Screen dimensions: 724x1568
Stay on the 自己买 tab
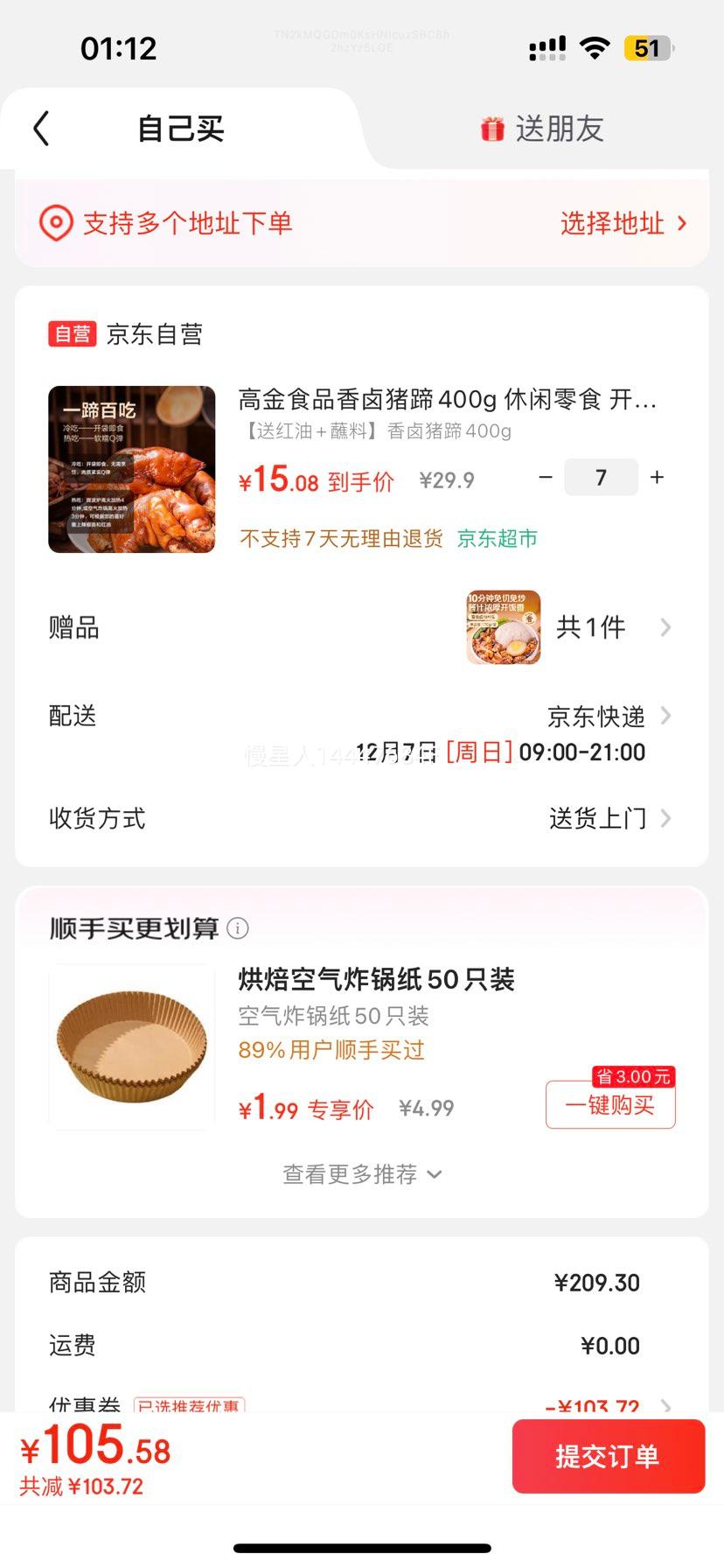[x=179, y=128]
